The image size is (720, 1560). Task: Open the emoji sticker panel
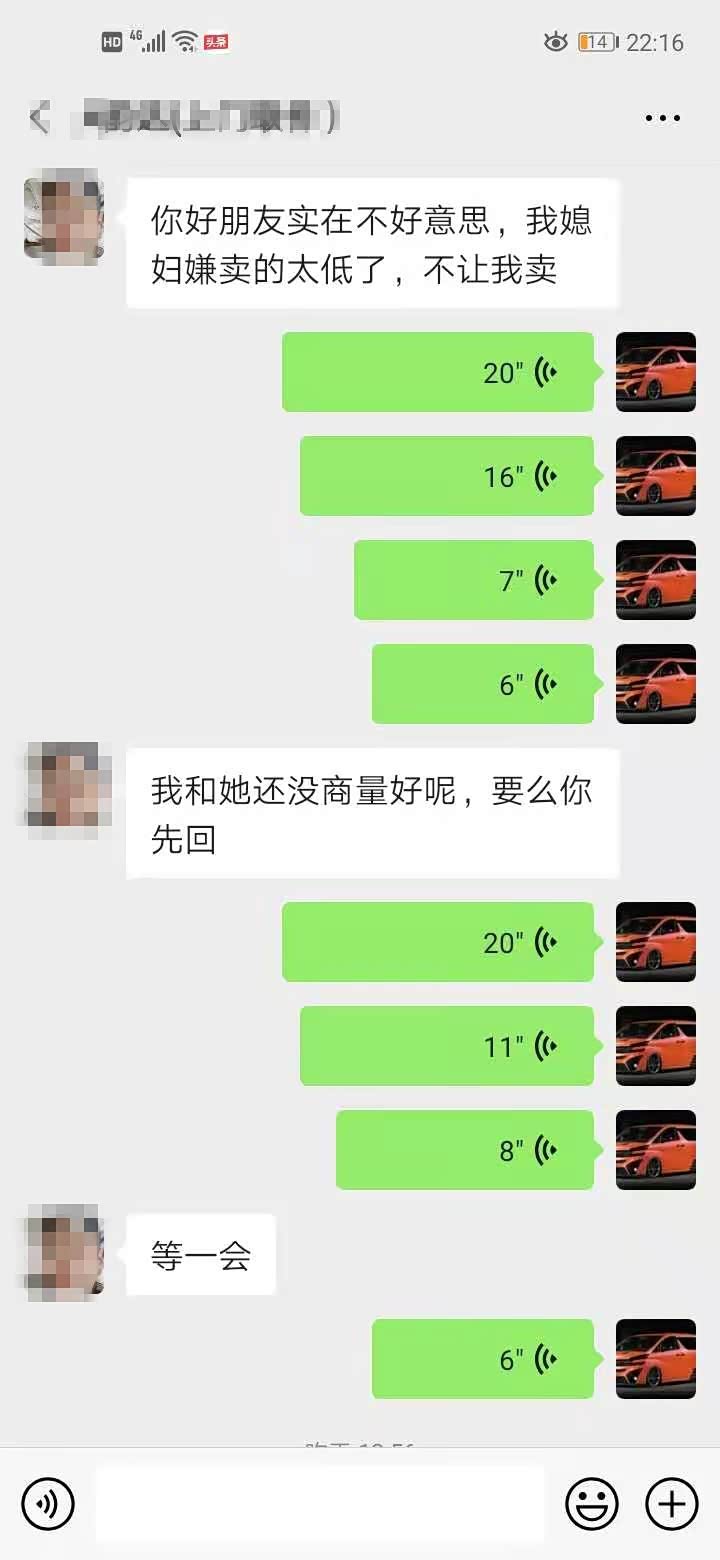592,1503
